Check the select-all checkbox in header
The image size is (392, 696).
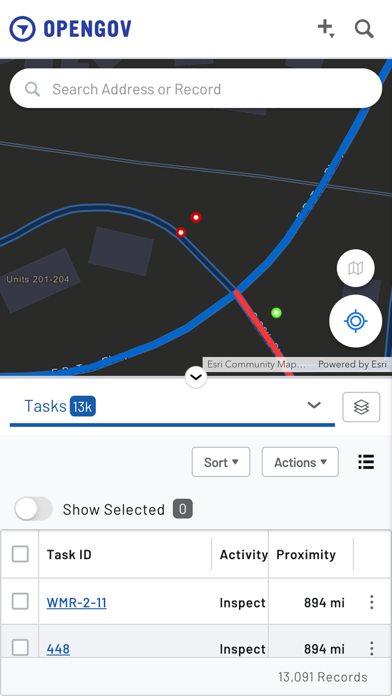click(20, 554)
